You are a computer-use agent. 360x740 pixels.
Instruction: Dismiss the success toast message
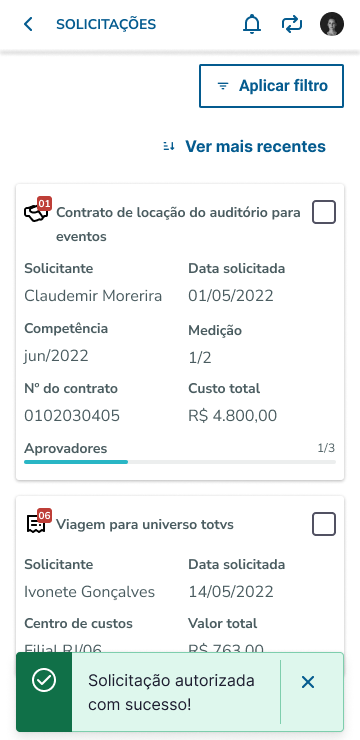(308, 682)
